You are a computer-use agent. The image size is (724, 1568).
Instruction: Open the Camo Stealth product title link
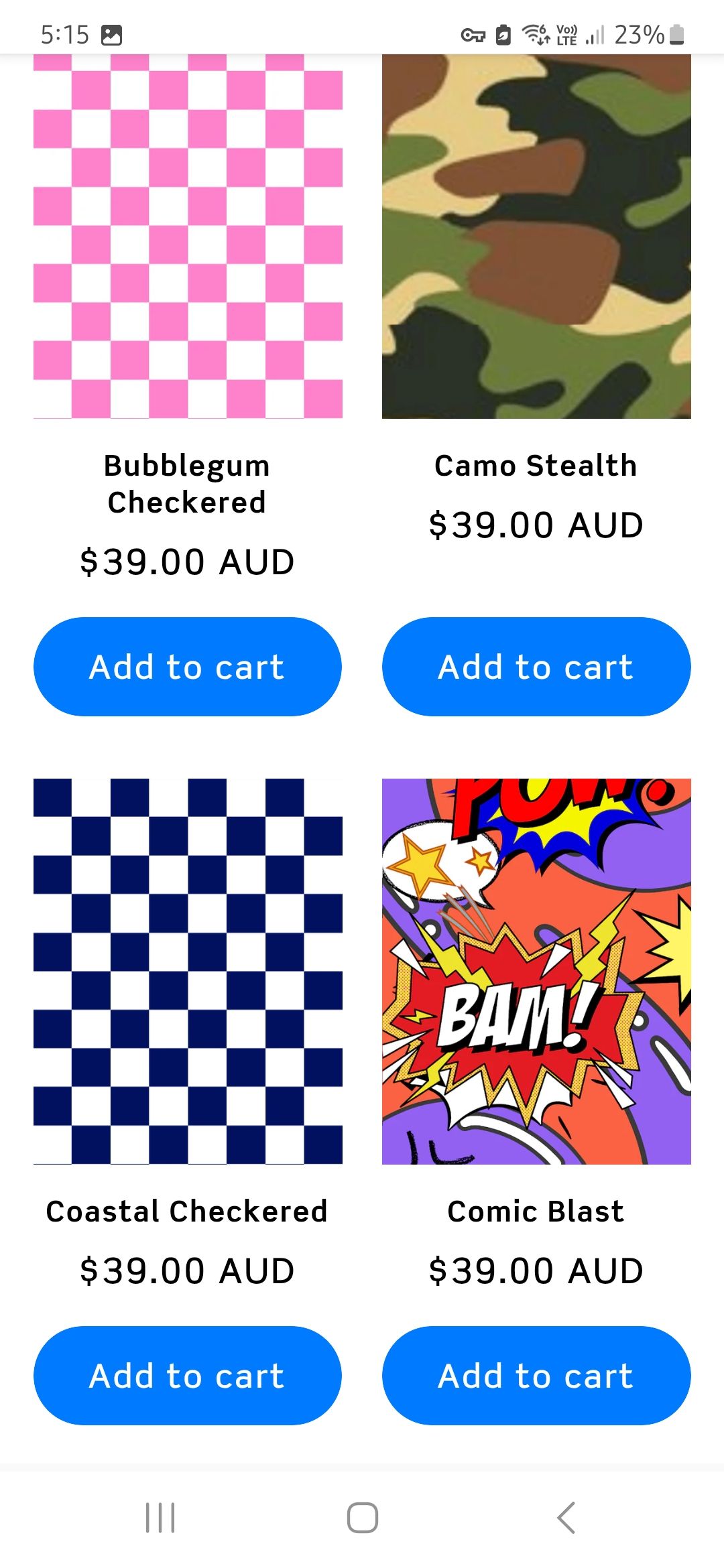point(536,466)
